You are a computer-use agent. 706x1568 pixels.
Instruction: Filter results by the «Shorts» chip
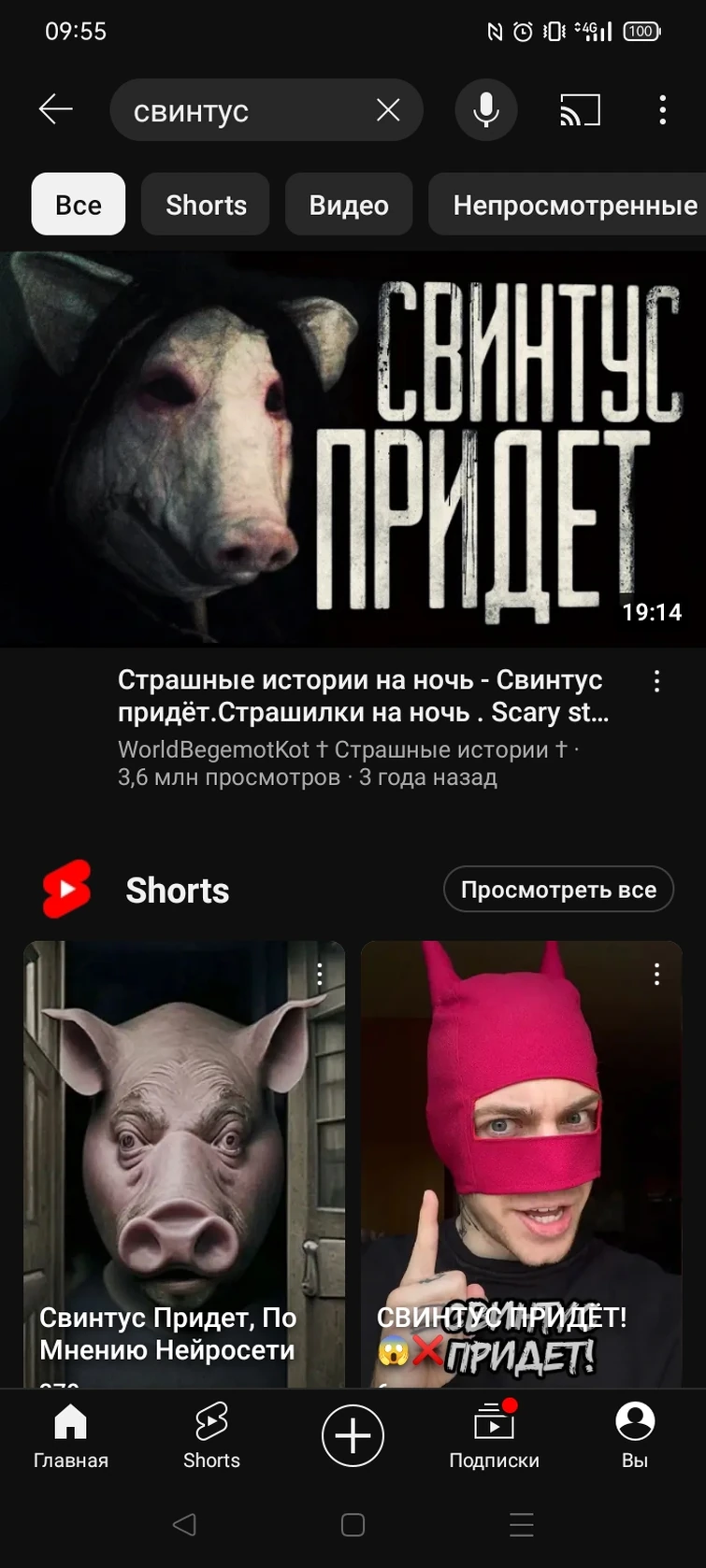point(206,205)
